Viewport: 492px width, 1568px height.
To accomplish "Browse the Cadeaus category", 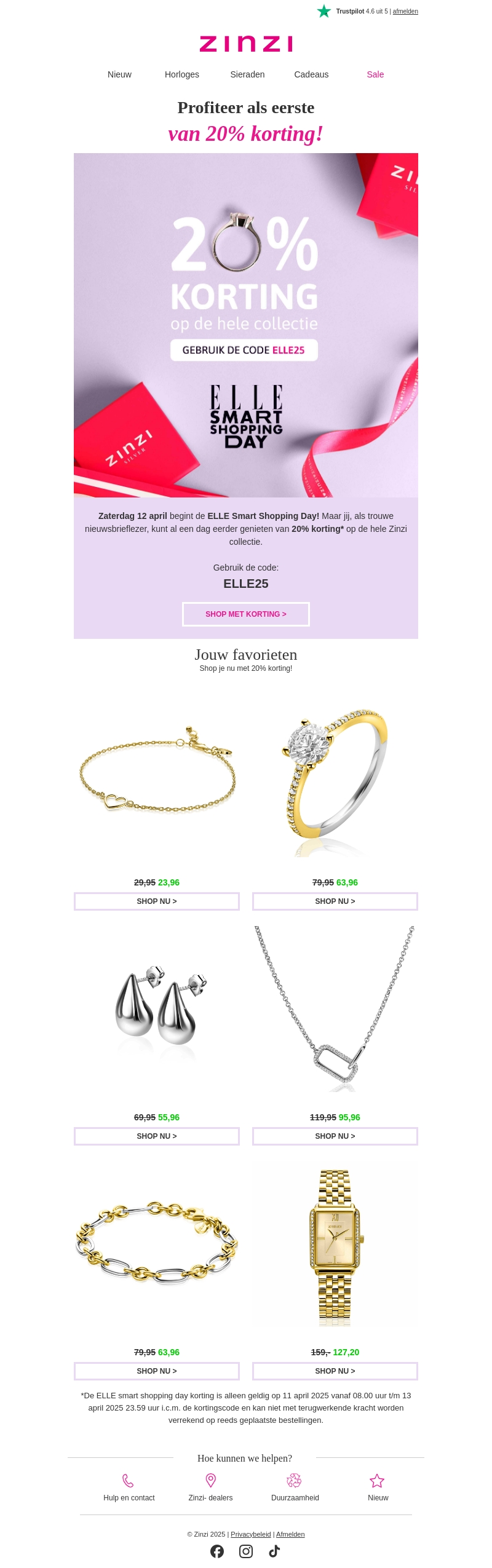I will (311, 74).
